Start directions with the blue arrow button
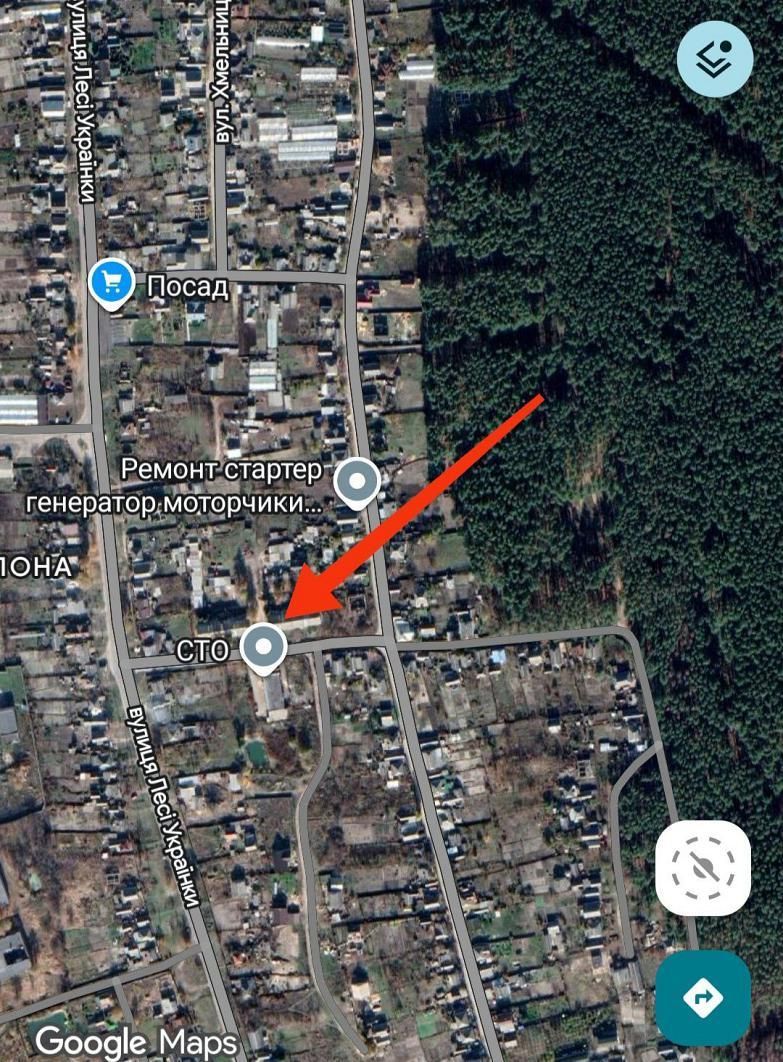783x1062 pixels. [x=703, y=997]
